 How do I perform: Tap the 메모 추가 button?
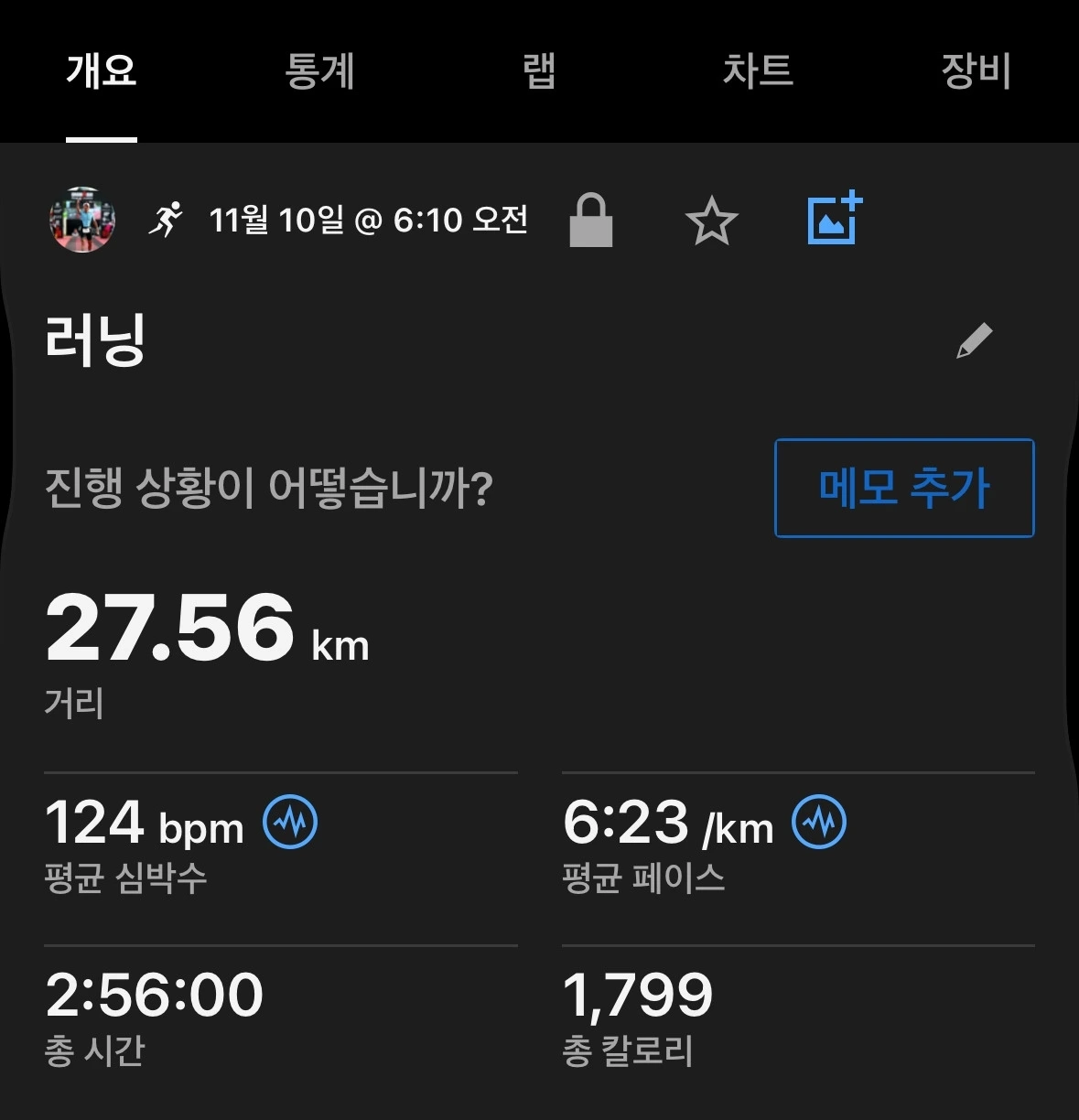pos(904,488)
